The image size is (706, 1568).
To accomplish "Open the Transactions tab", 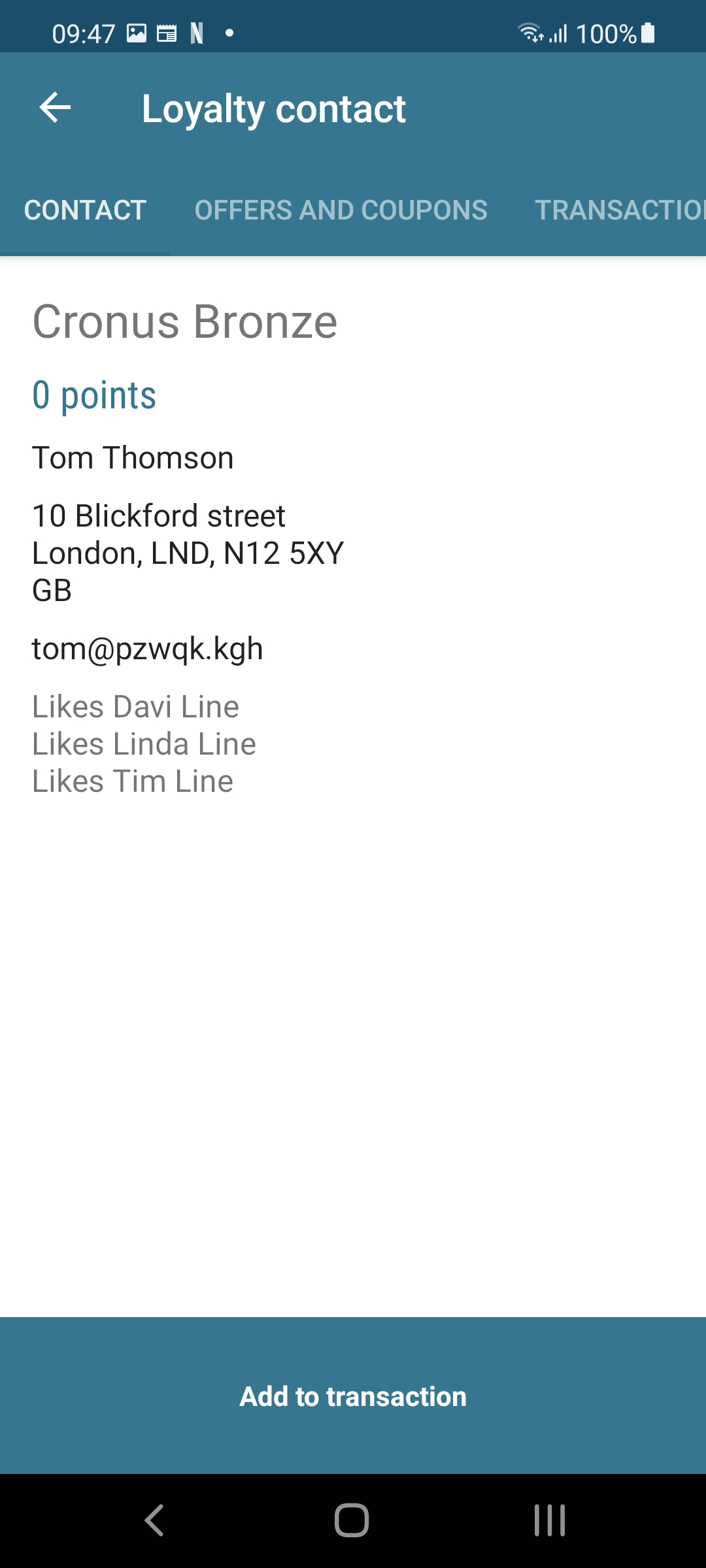I will [618, 210].
